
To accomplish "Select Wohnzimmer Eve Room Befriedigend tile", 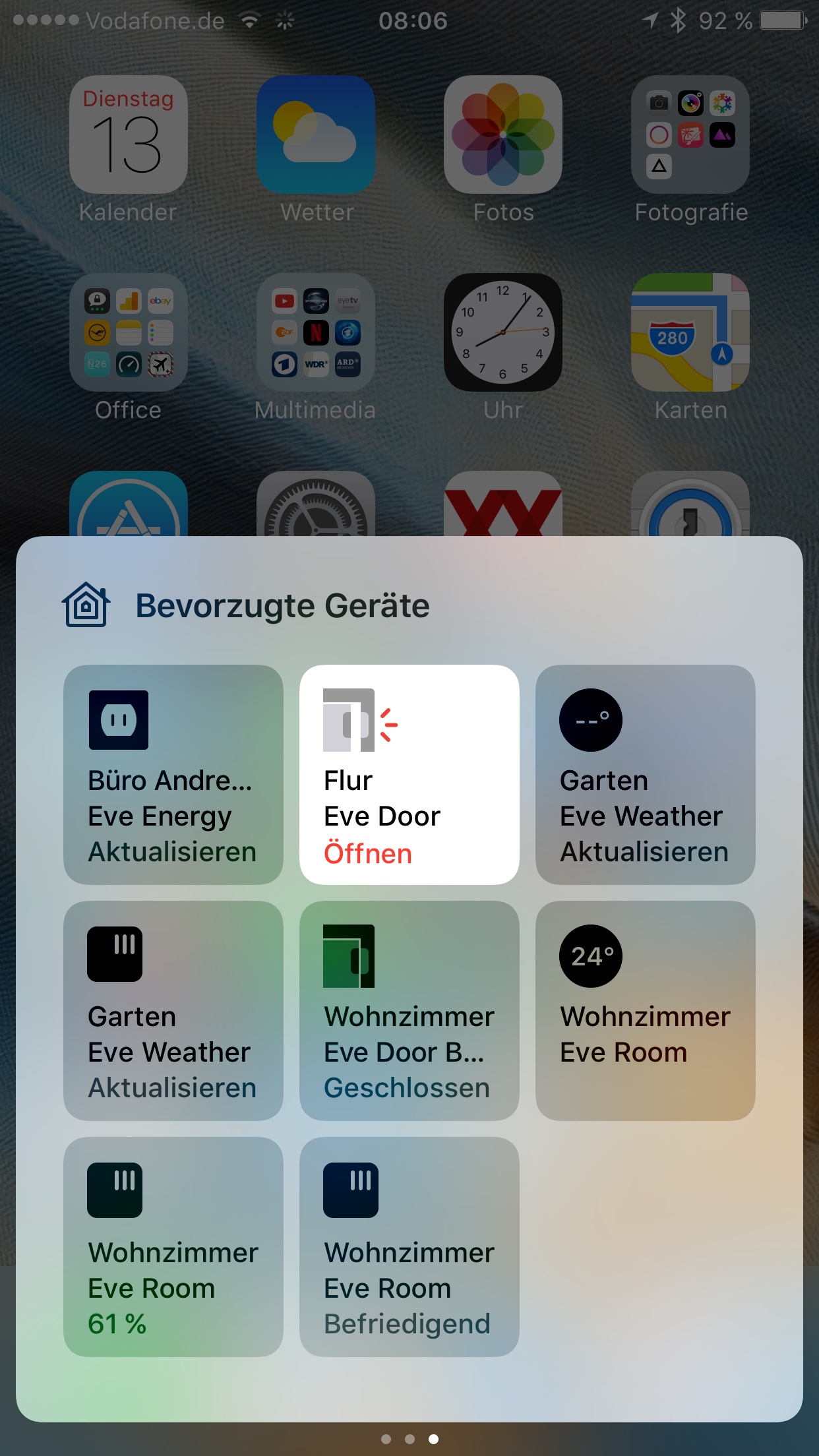I will (x=409, y=1247).
